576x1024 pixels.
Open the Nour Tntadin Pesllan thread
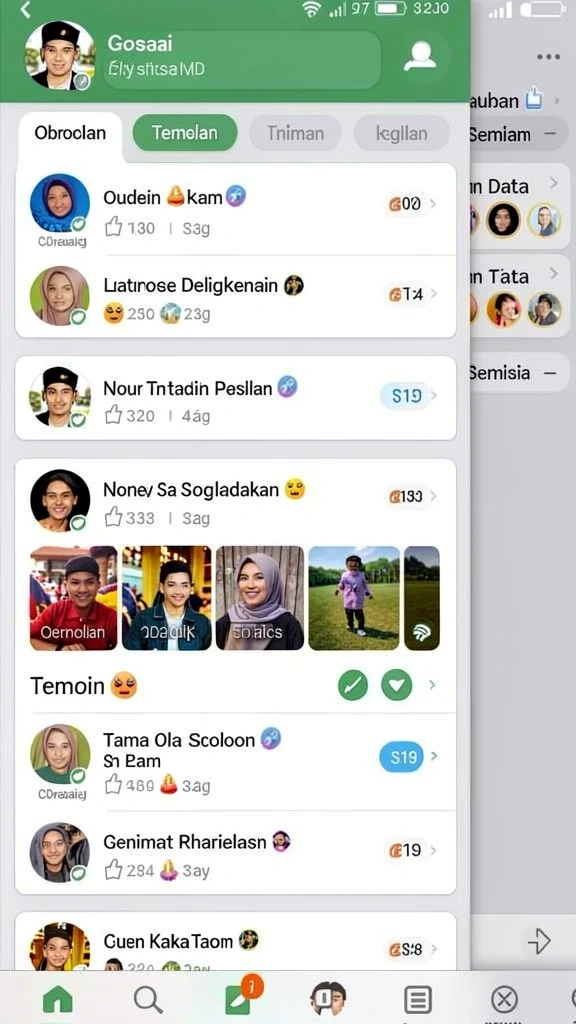[x=236, y=398]
